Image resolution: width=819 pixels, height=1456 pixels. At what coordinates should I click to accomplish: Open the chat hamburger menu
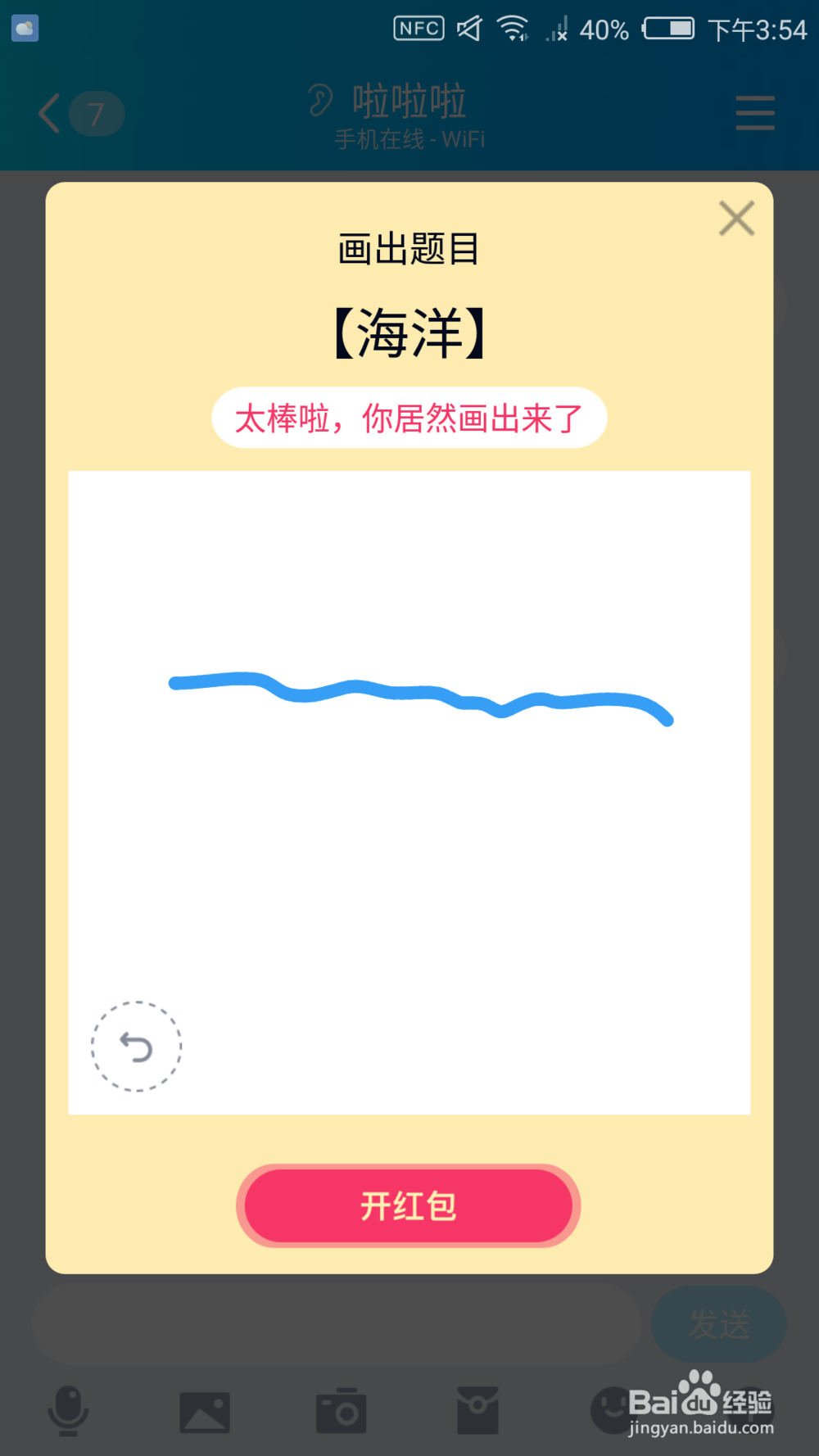point(754,115)
